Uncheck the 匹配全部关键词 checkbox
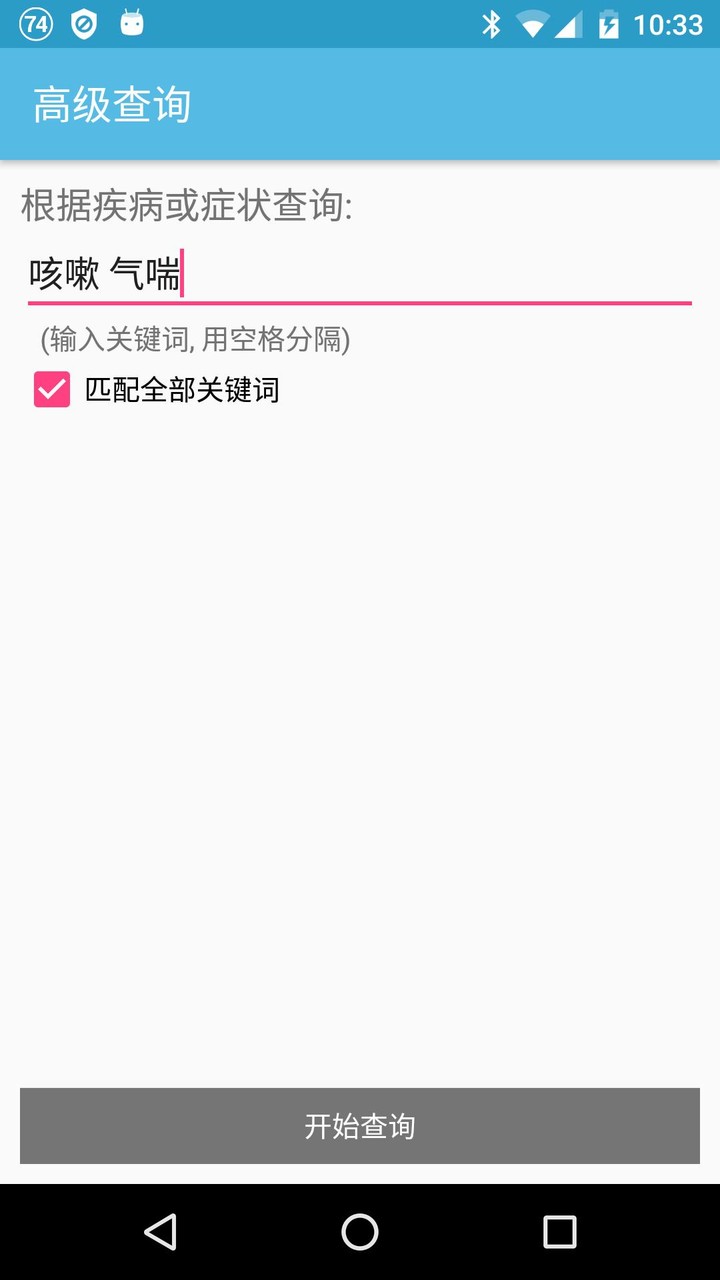This screenshot has height=1280, width=720. [52, 390]
